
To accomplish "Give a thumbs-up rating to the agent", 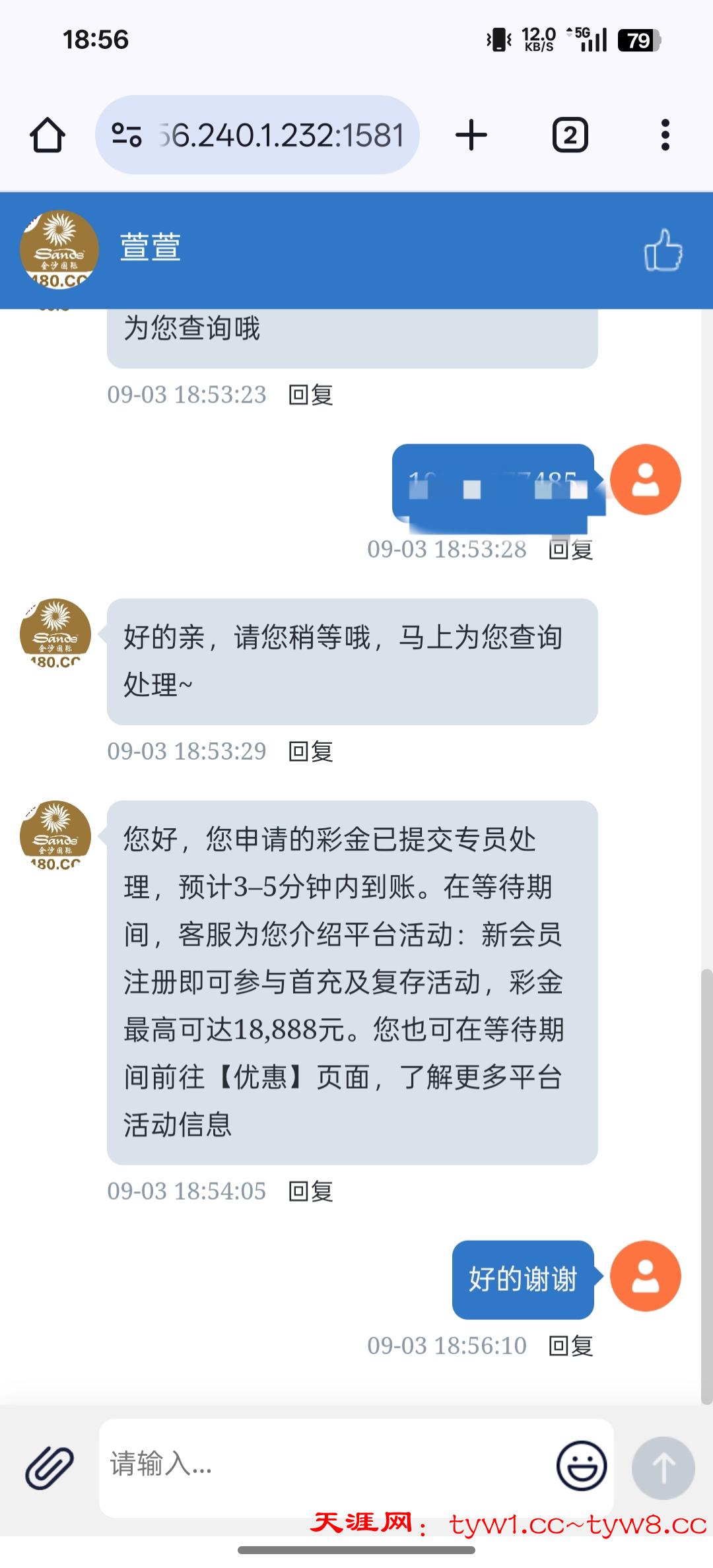I will (663, 250).
